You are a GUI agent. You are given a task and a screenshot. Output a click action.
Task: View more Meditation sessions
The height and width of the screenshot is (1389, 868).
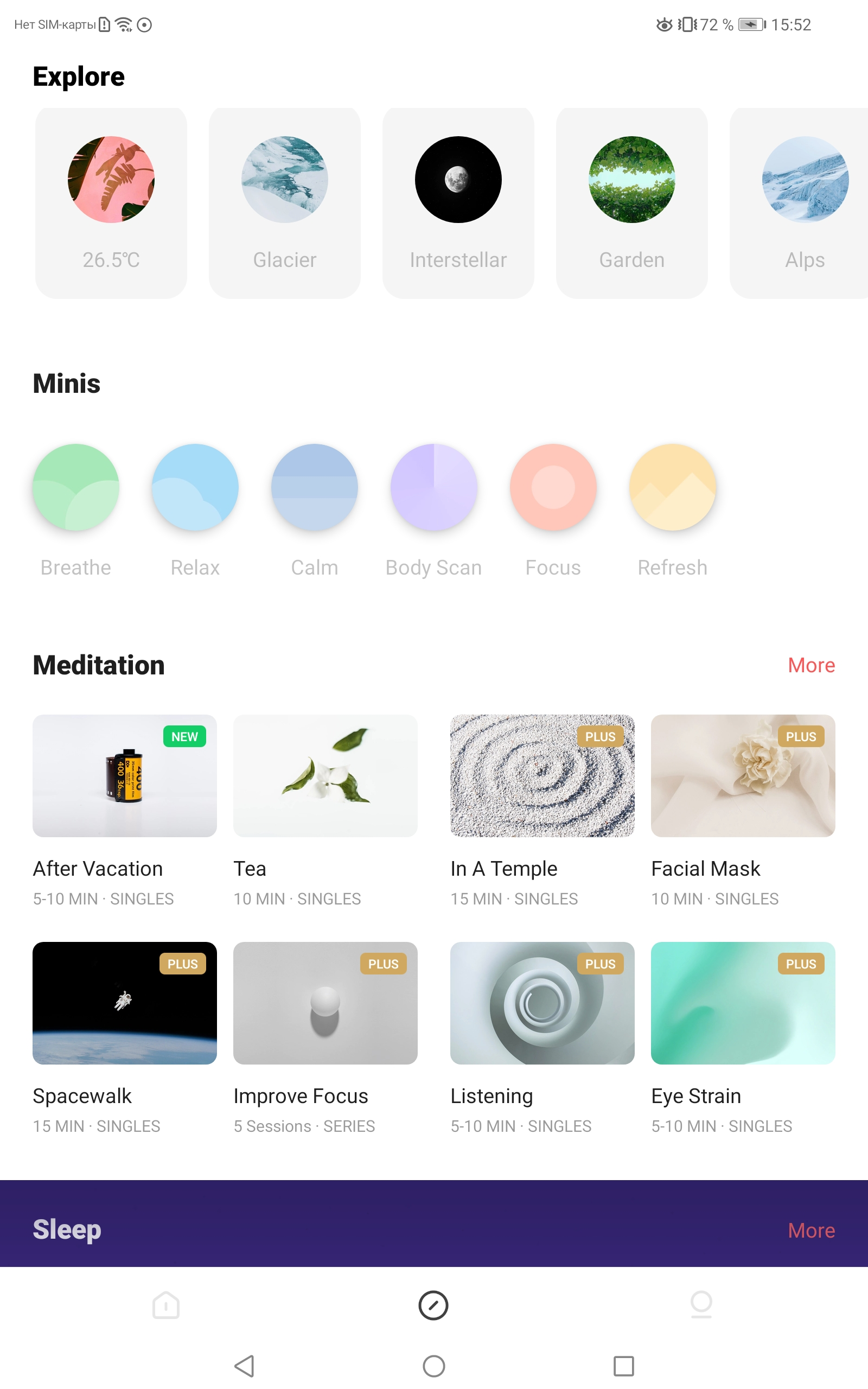click(811, 665)
